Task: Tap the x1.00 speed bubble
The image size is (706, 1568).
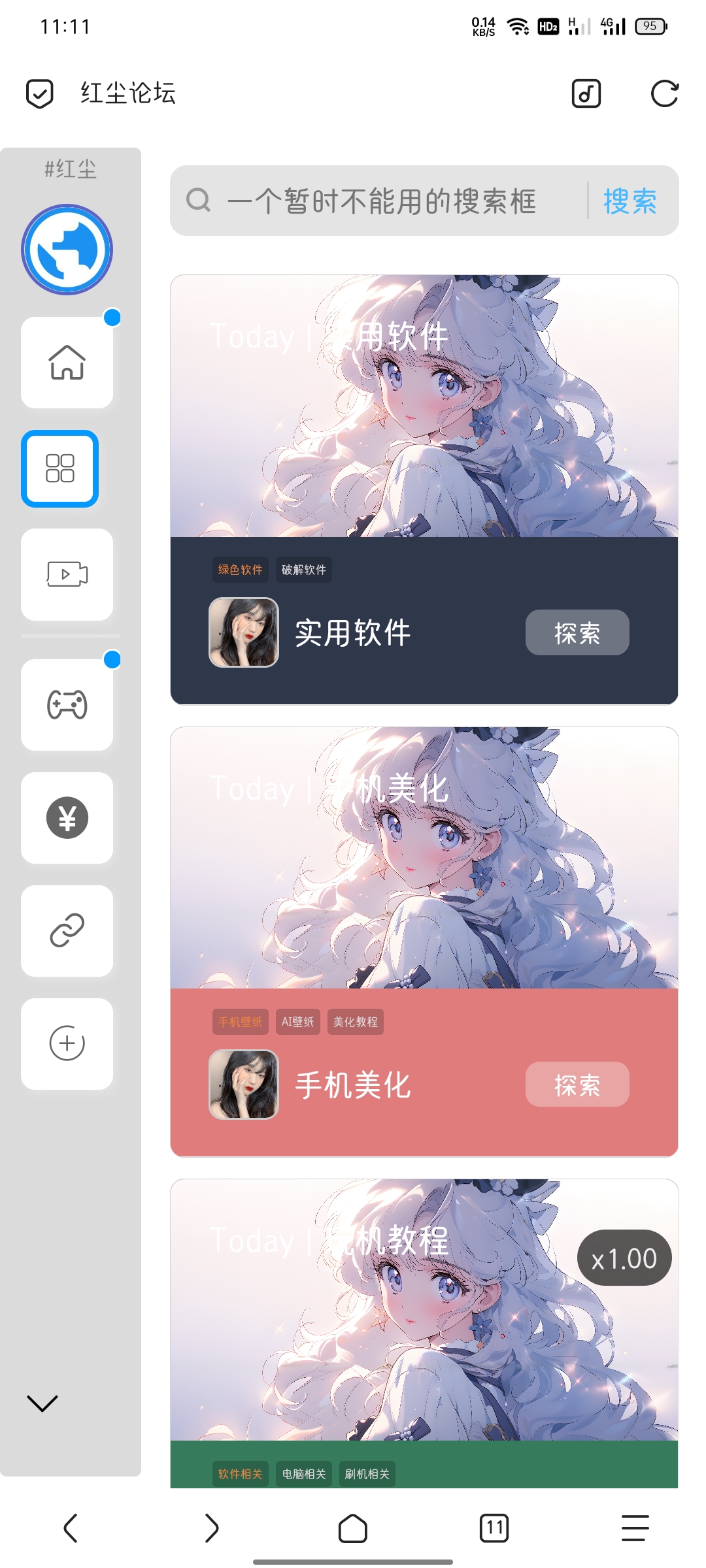Action: click(624, 1258)
